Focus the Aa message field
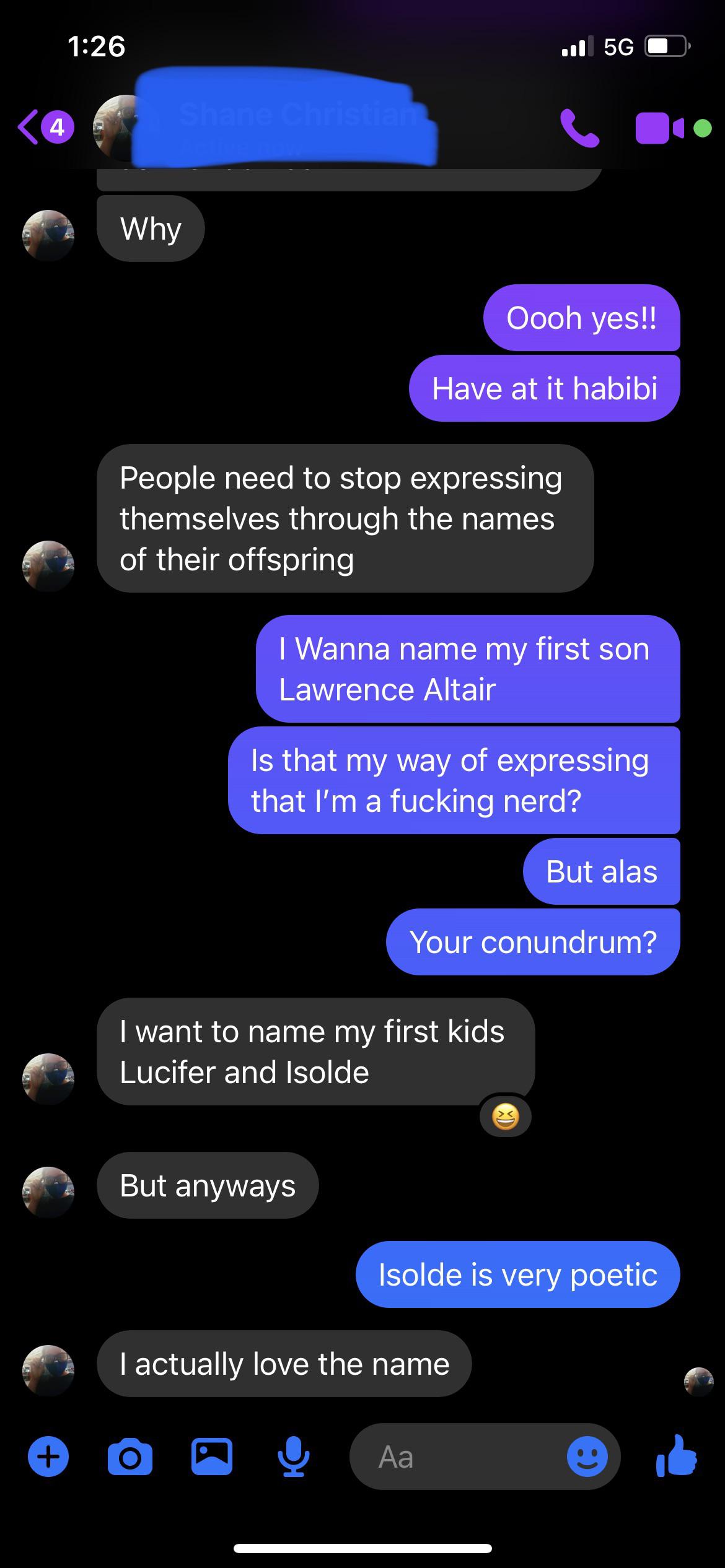This screenshot has height=1568, width=725. click(459, 1457)
